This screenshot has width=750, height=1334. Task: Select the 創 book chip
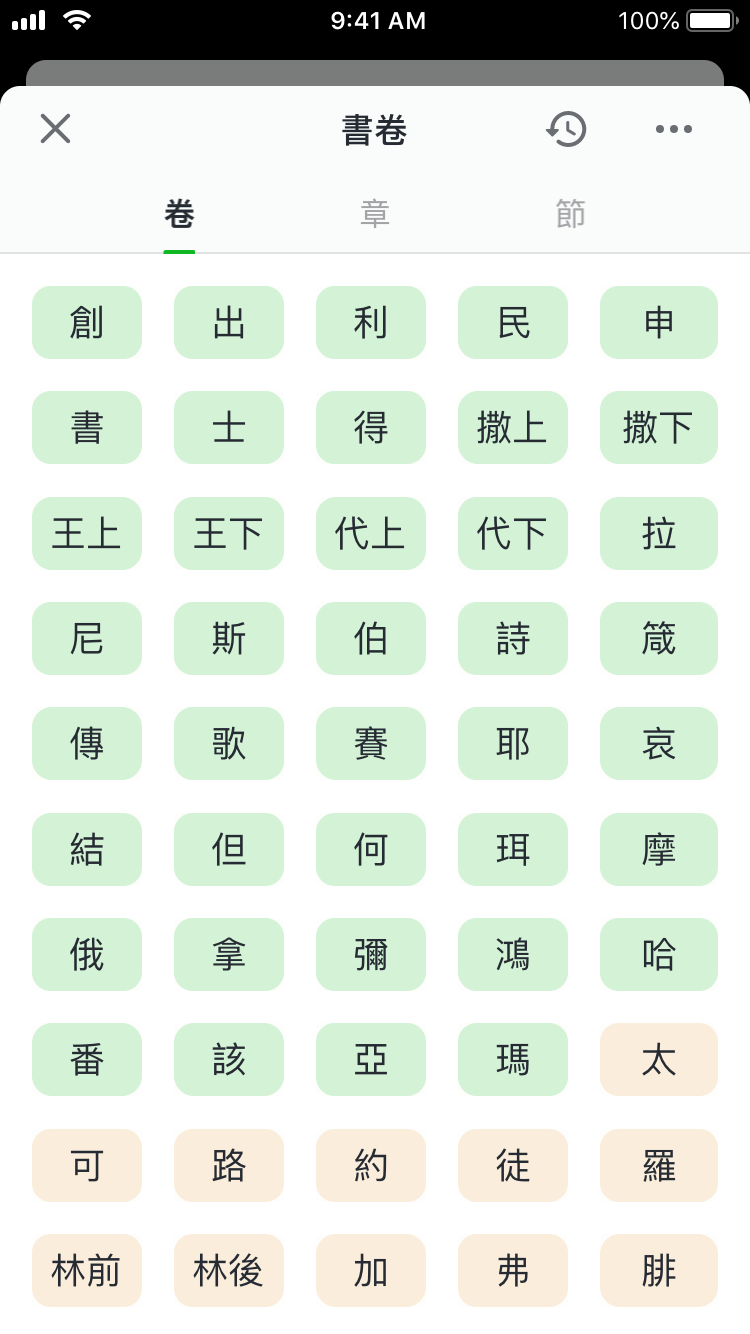[x=87, y=323]
